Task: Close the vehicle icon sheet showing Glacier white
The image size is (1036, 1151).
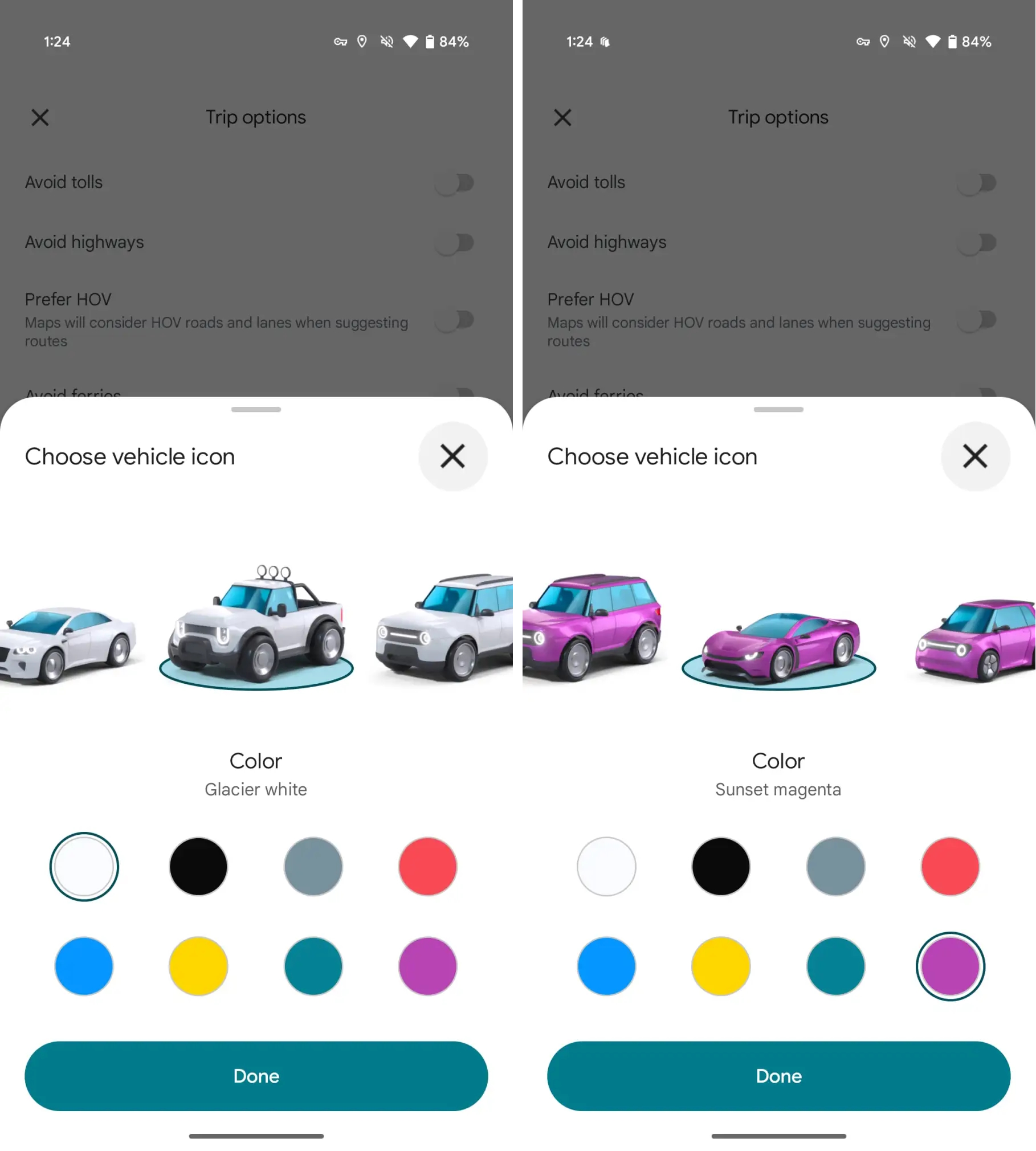Action: click(453, 456)
